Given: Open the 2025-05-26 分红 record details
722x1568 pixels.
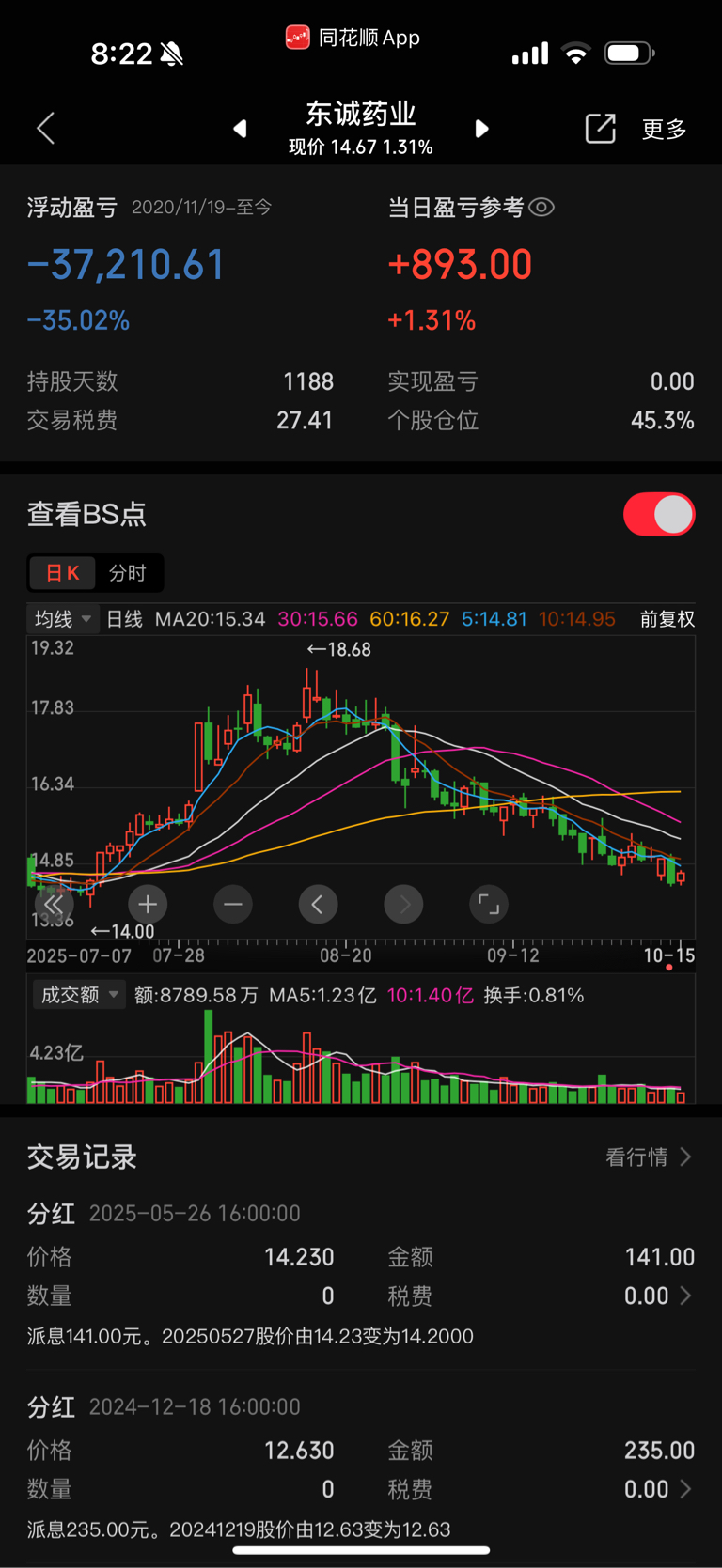Looking at the screenshot, I should (685, 1296).
